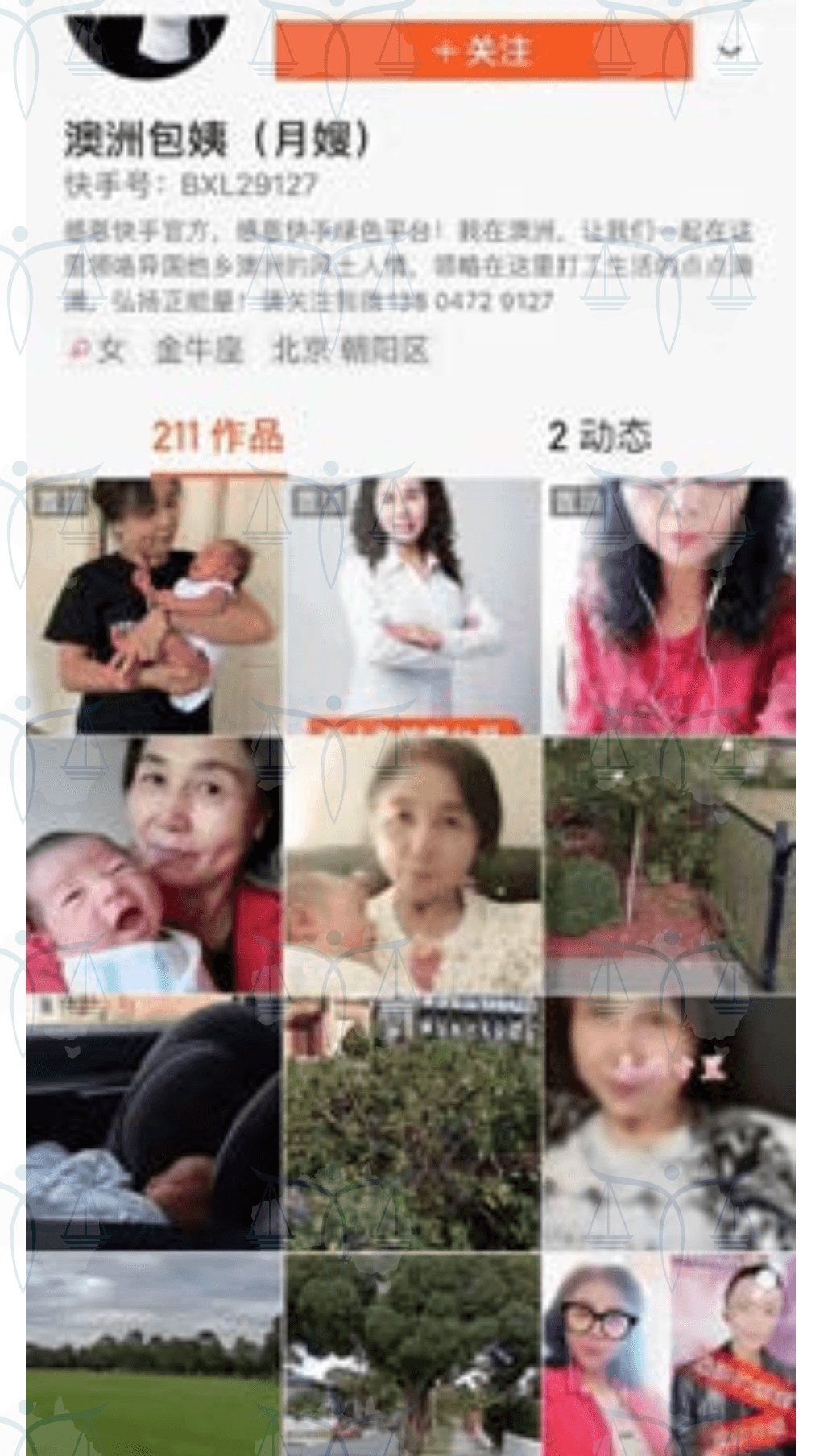This screenshot has height=1456, width=836.
Task: Play video of building behind green bushes
Action: click(413, 1123)
